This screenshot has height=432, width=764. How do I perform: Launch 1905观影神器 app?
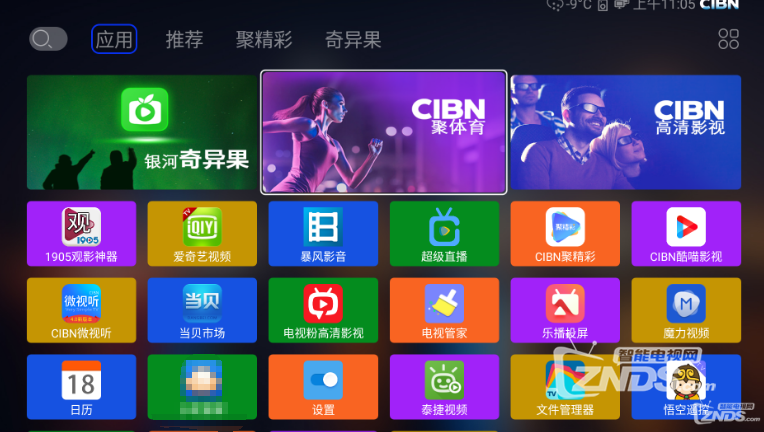[81, 234]
